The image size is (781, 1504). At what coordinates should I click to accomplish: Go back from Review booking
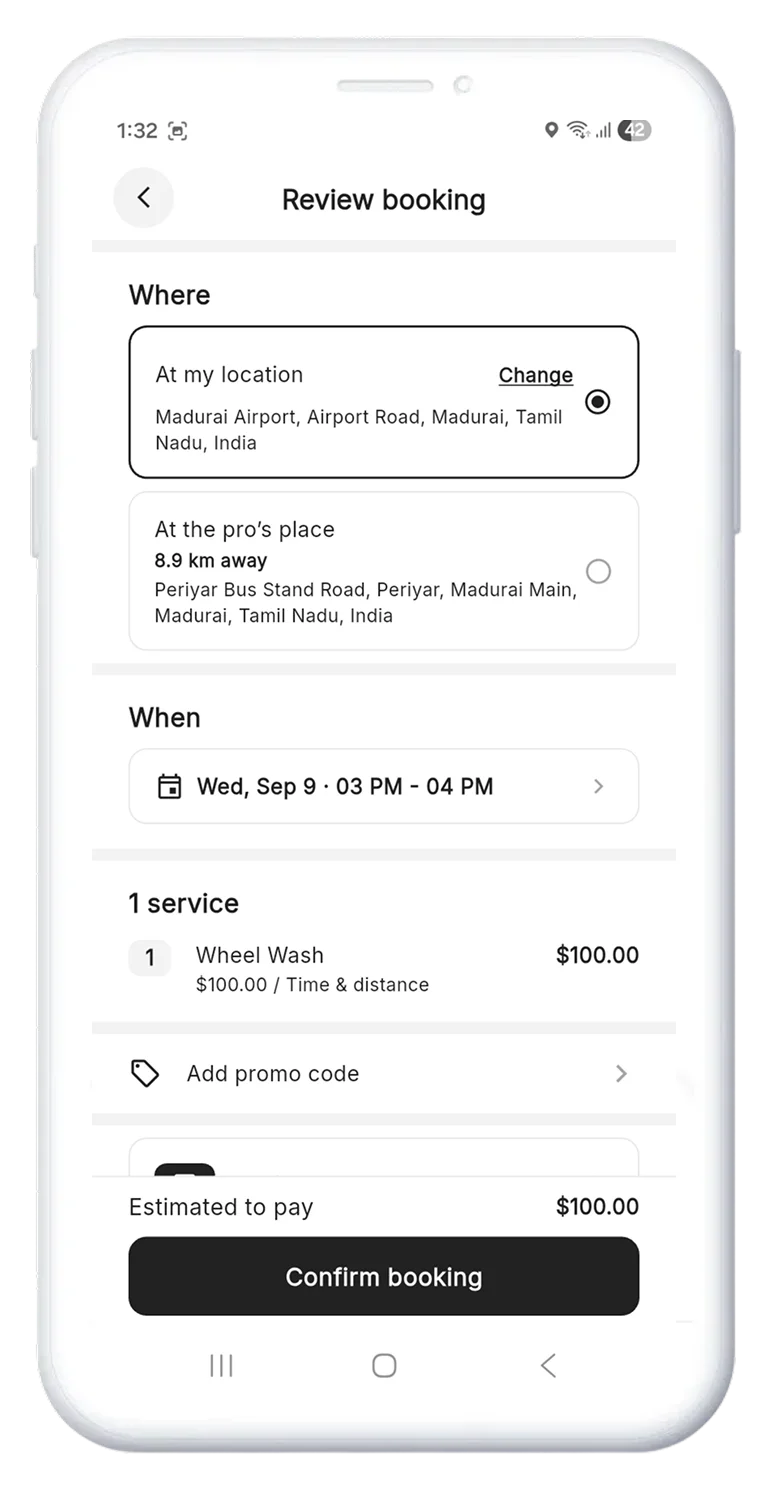[144, 198]
